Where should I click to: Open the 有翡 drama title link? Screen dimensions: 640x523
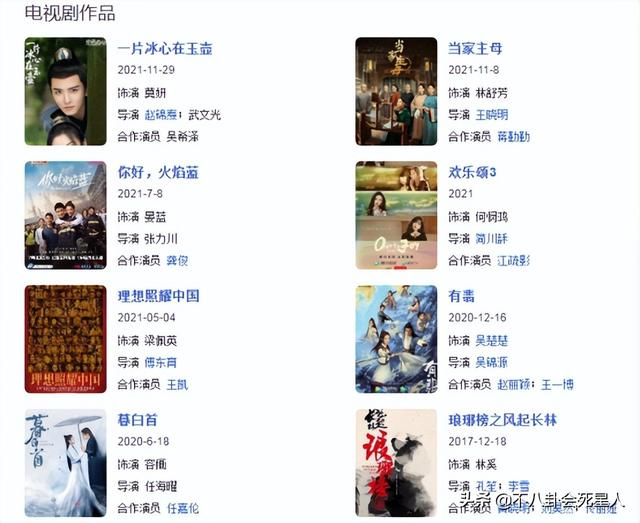[461, 296]
